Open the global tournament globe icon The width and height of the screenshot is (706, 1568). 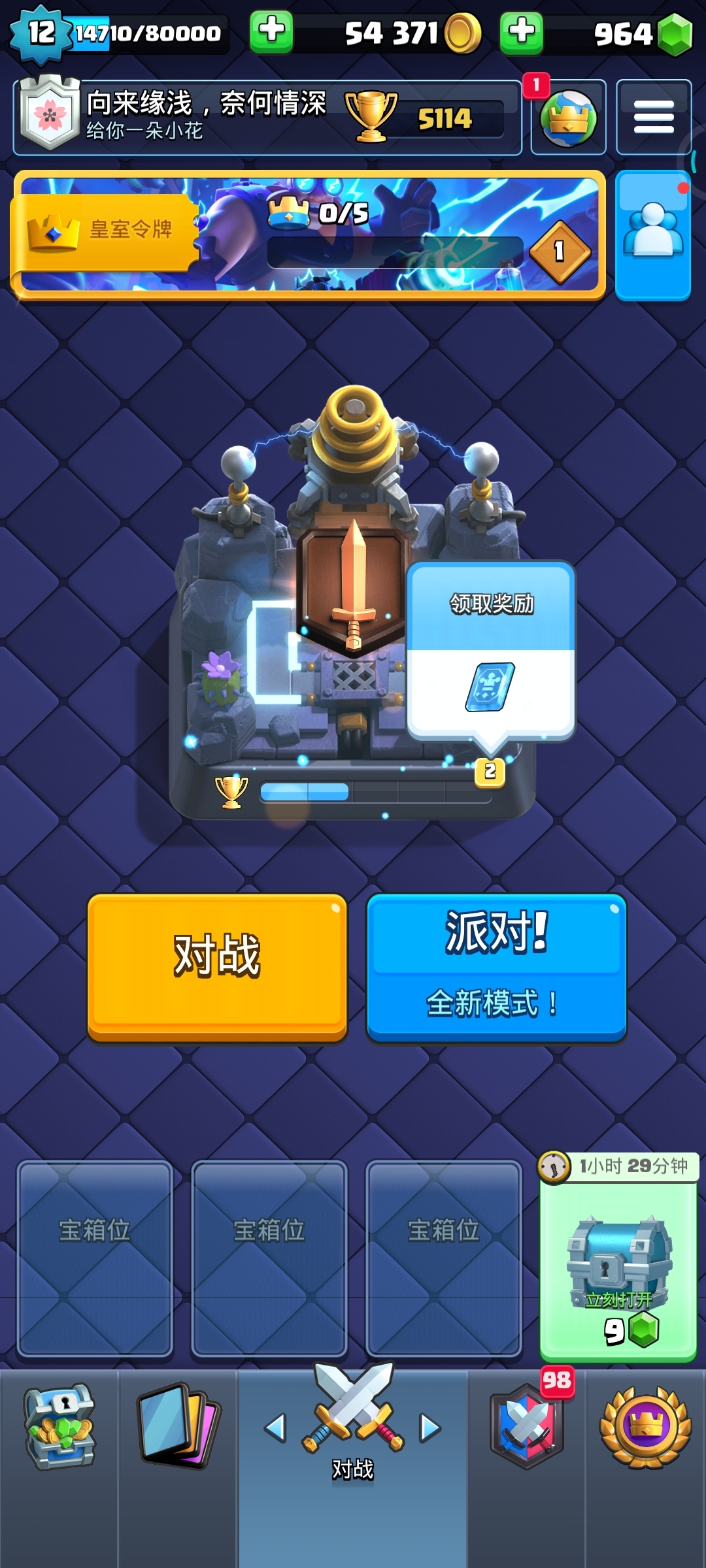568,118
